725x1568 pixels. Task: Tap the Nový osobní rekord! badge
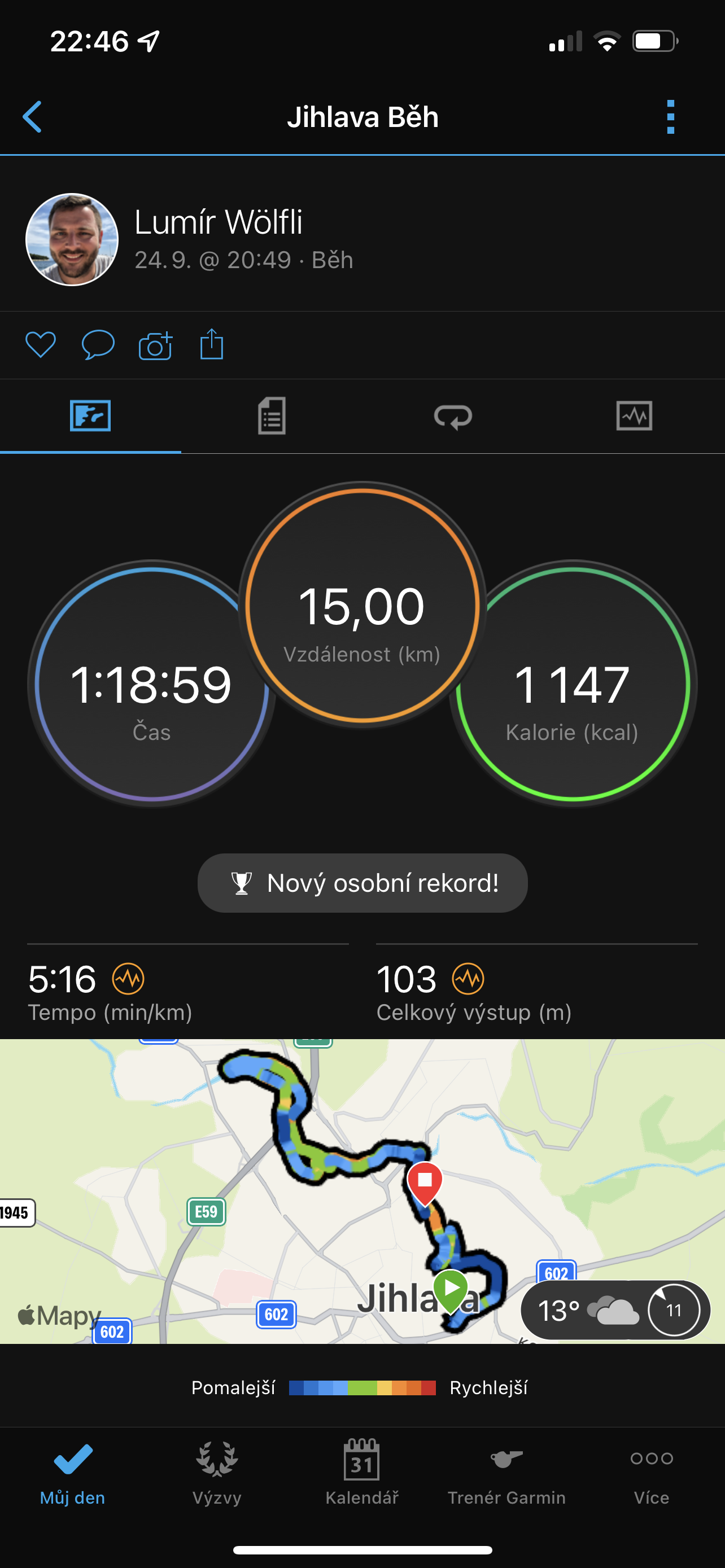point(363,883)
